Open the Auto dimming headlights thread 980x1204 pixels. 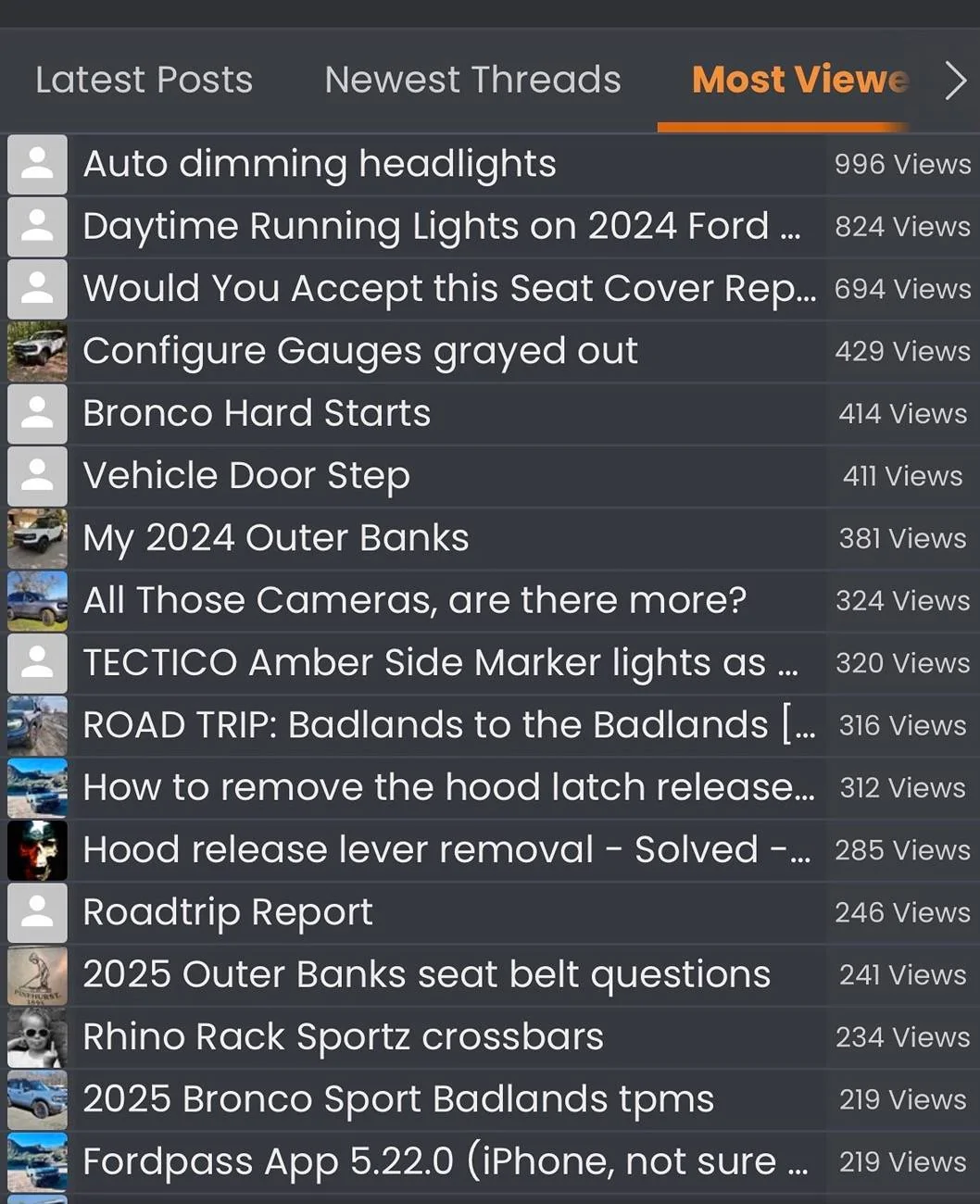320,164
